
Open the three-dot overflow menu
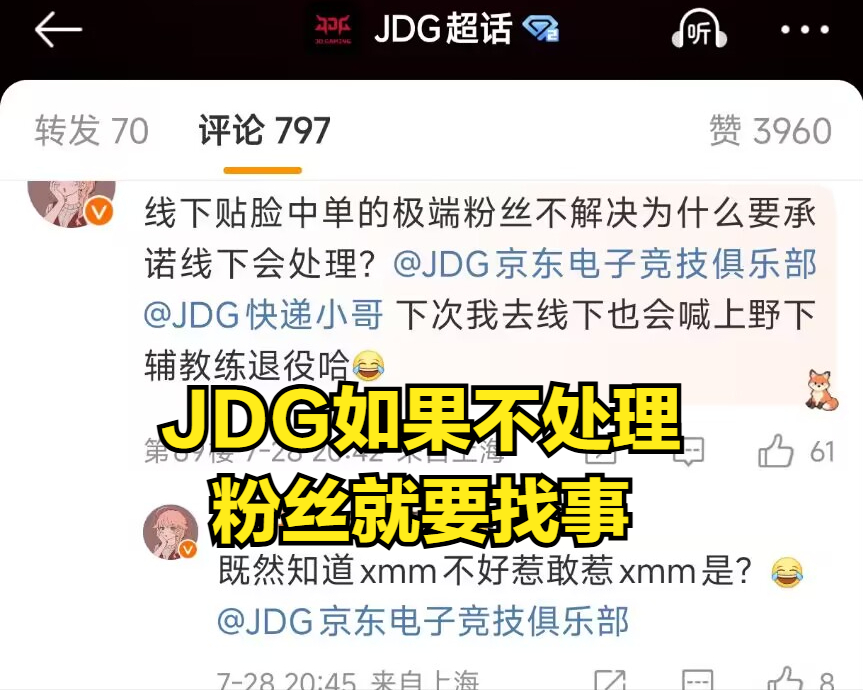[805, 31]
